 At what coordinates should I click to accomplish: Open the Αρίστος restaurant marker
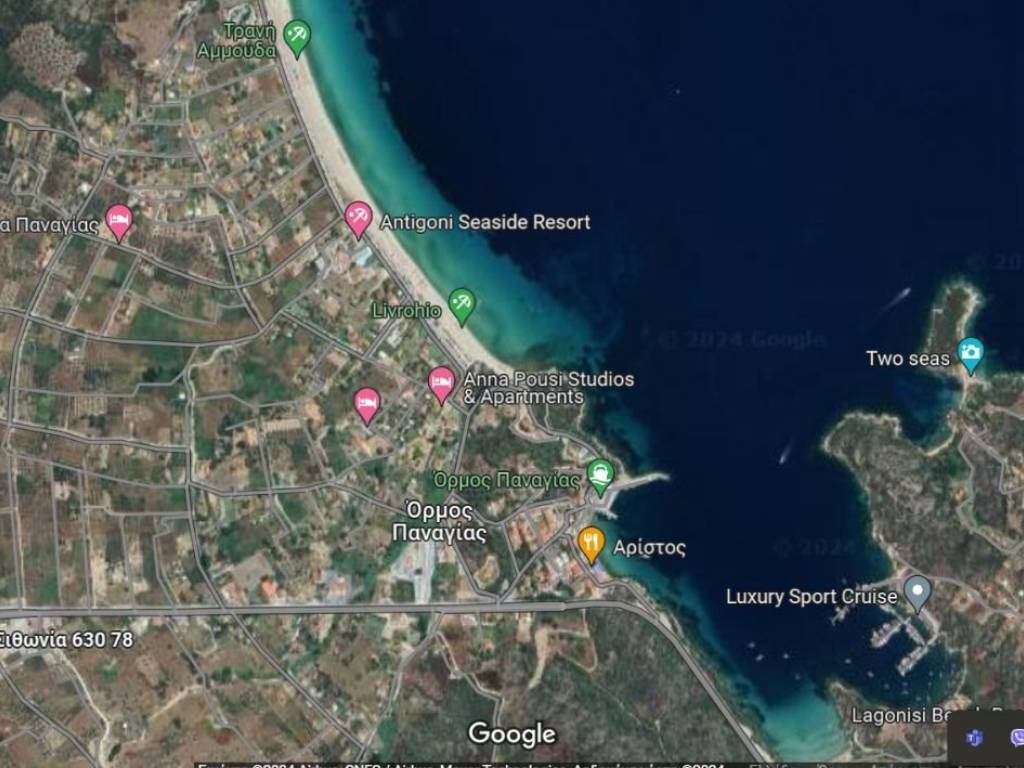591,543
